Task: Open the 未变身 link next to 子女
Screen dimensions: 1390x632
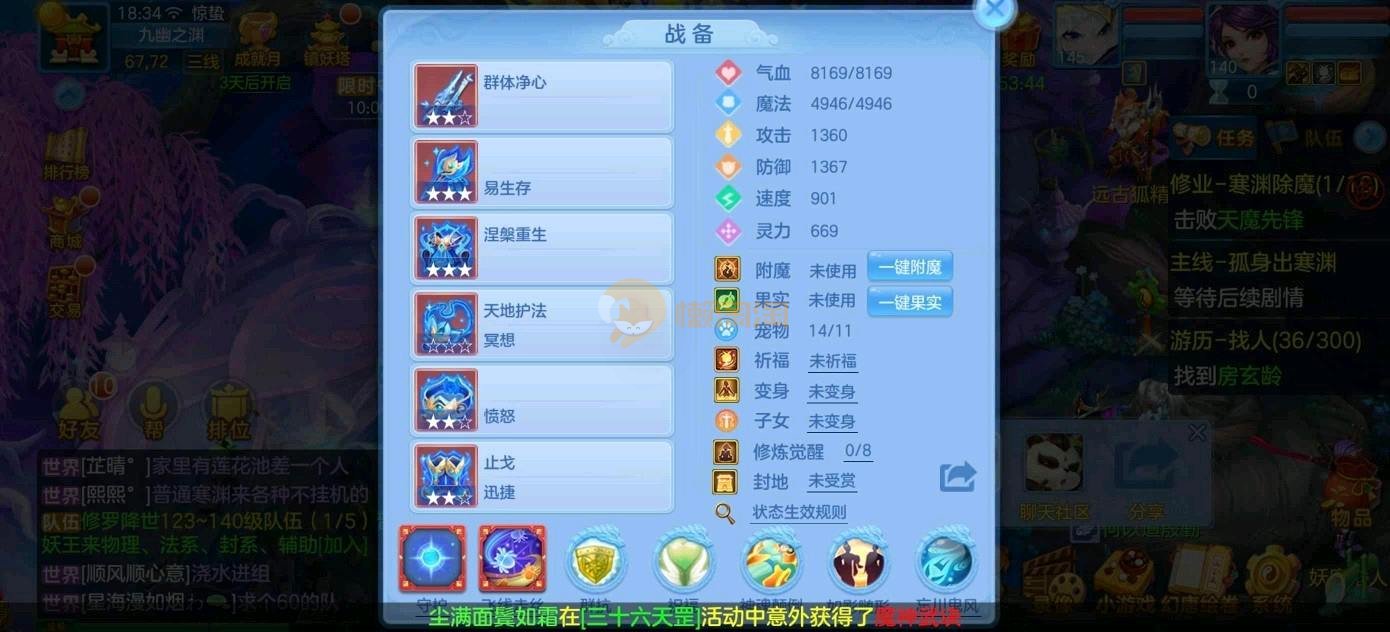Action: tap(832, 422)
